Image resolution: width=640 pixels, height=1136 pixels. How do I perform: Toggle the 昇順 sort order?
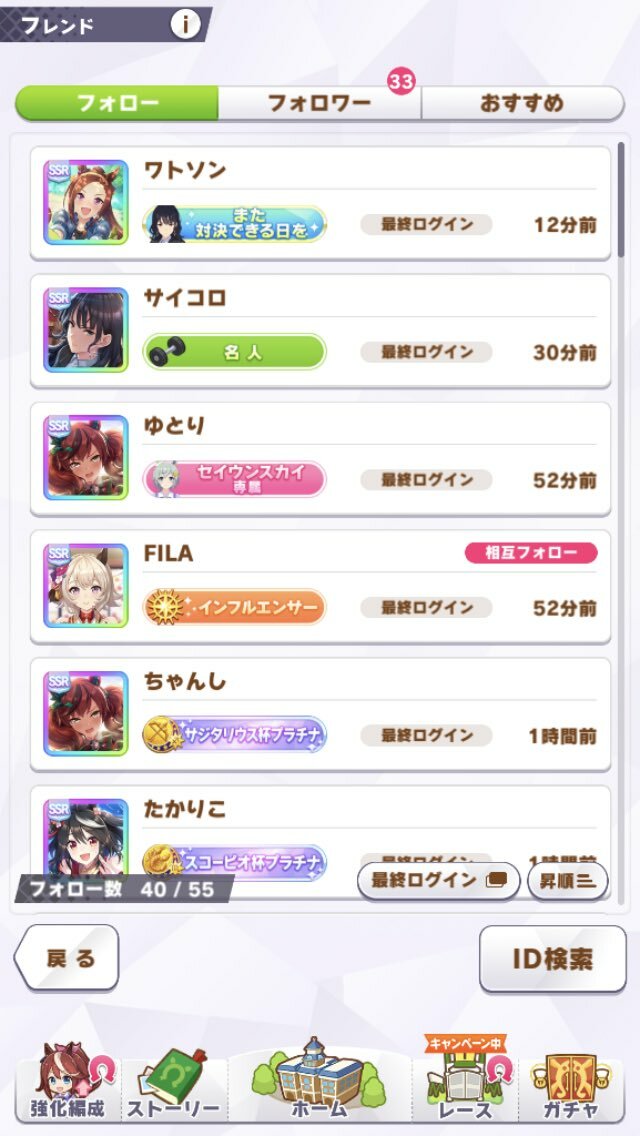pyautogui.click(x=567, y=881)
